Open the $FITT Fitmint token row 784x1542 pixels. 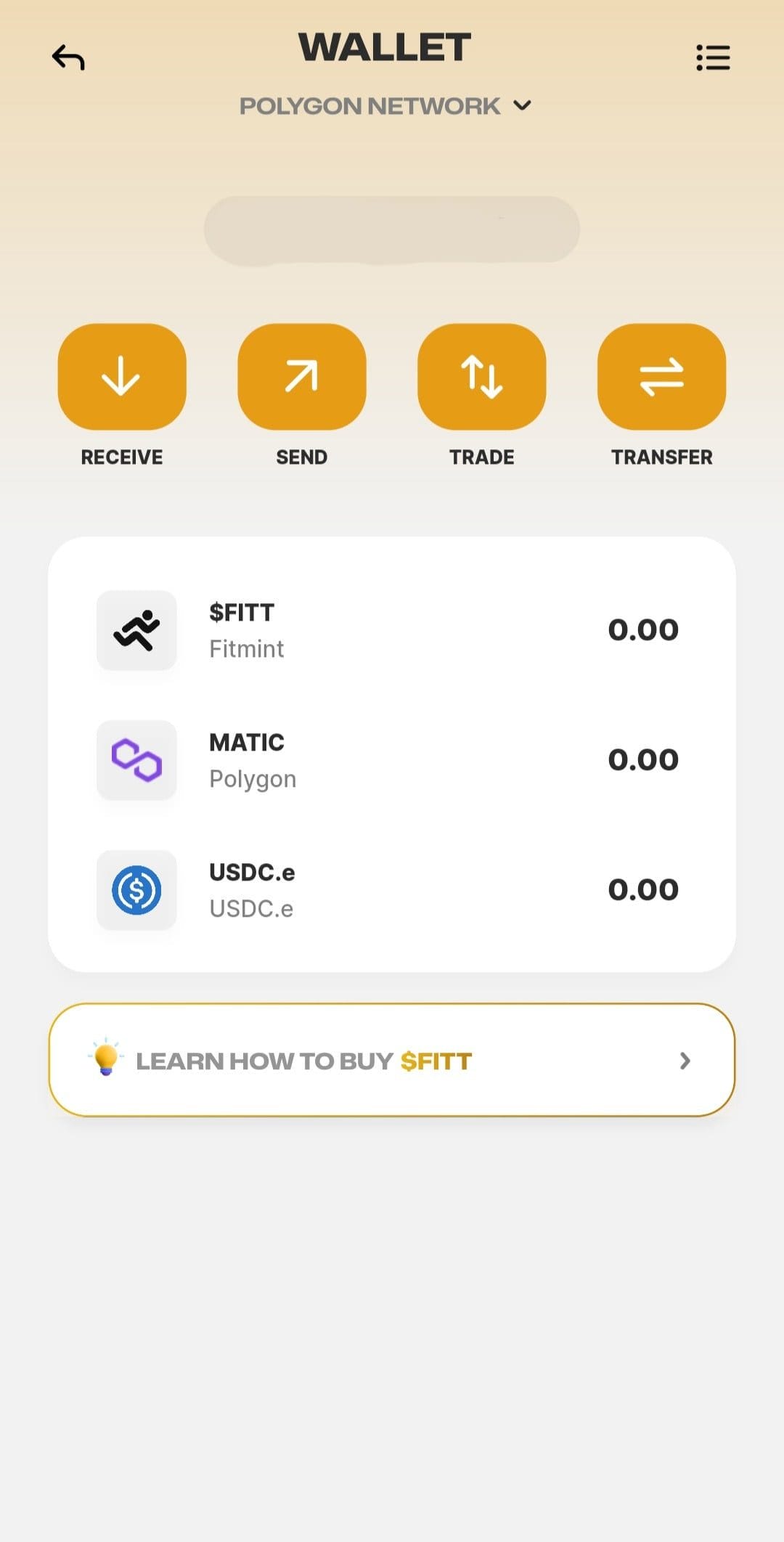[392, 630]
